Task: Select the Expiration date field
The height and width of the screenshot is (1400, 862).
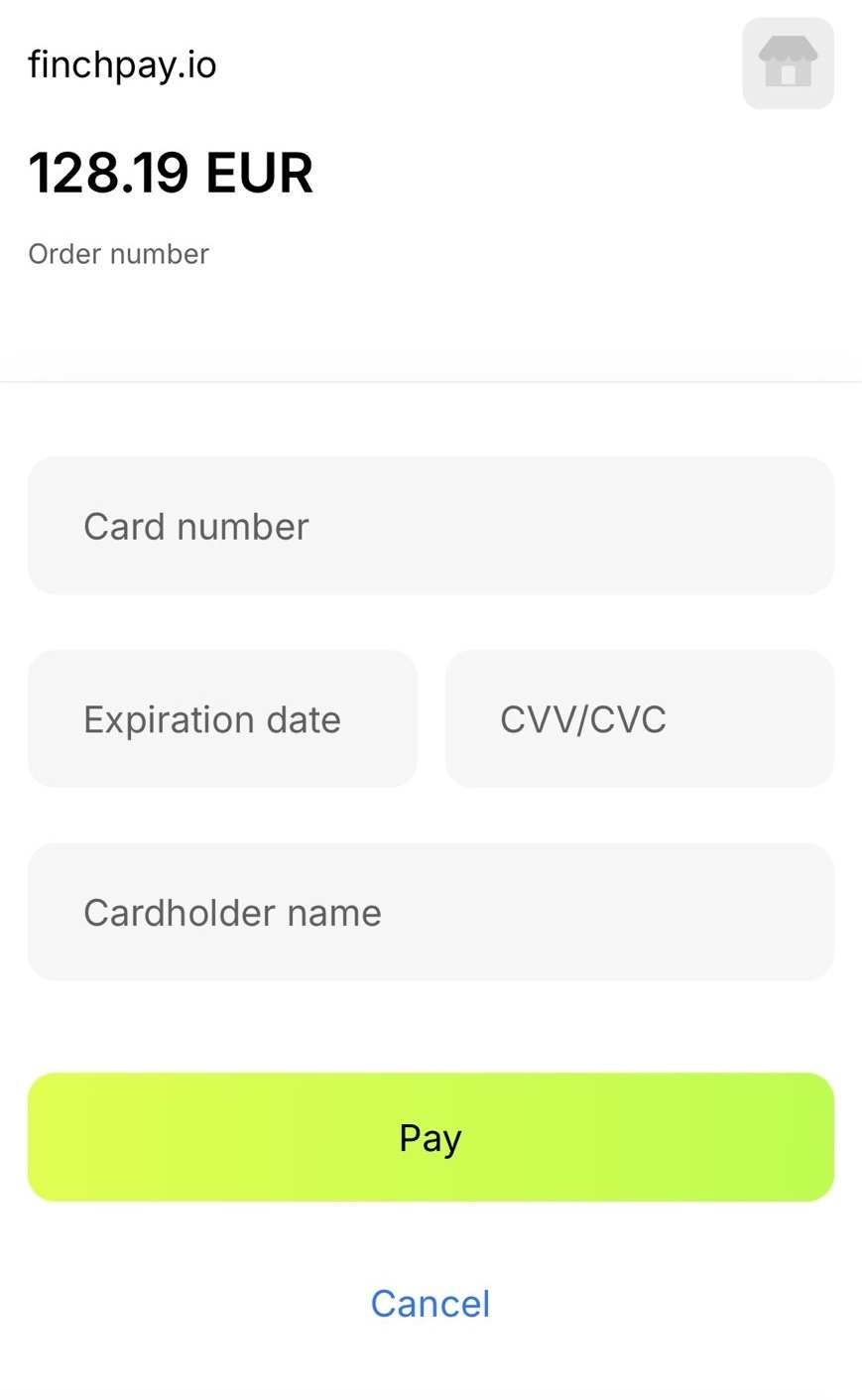Action: [222, 719]
